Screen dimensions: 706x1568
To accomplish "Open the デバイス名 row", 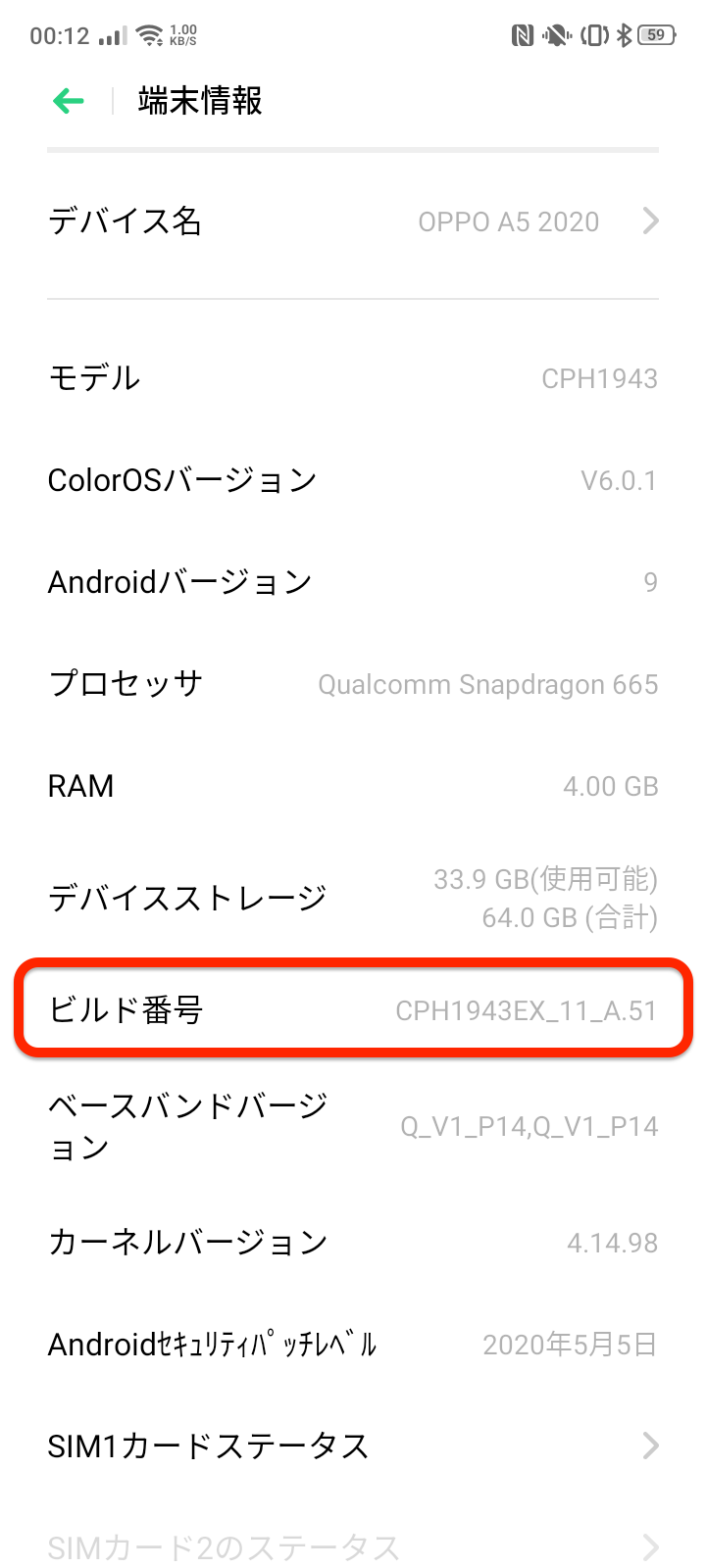I will point(353,221).
